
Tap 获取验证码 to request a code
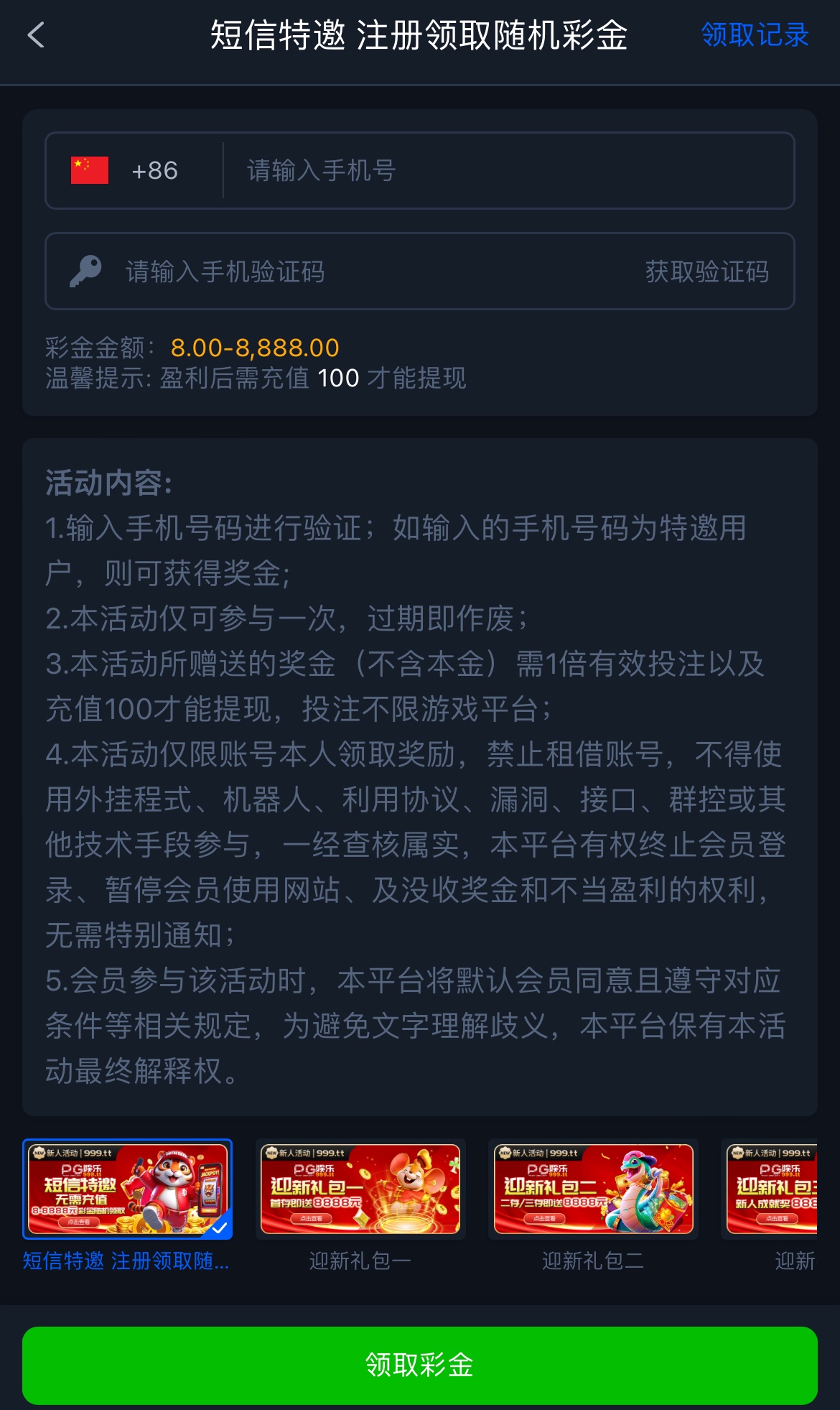point(706,272)
